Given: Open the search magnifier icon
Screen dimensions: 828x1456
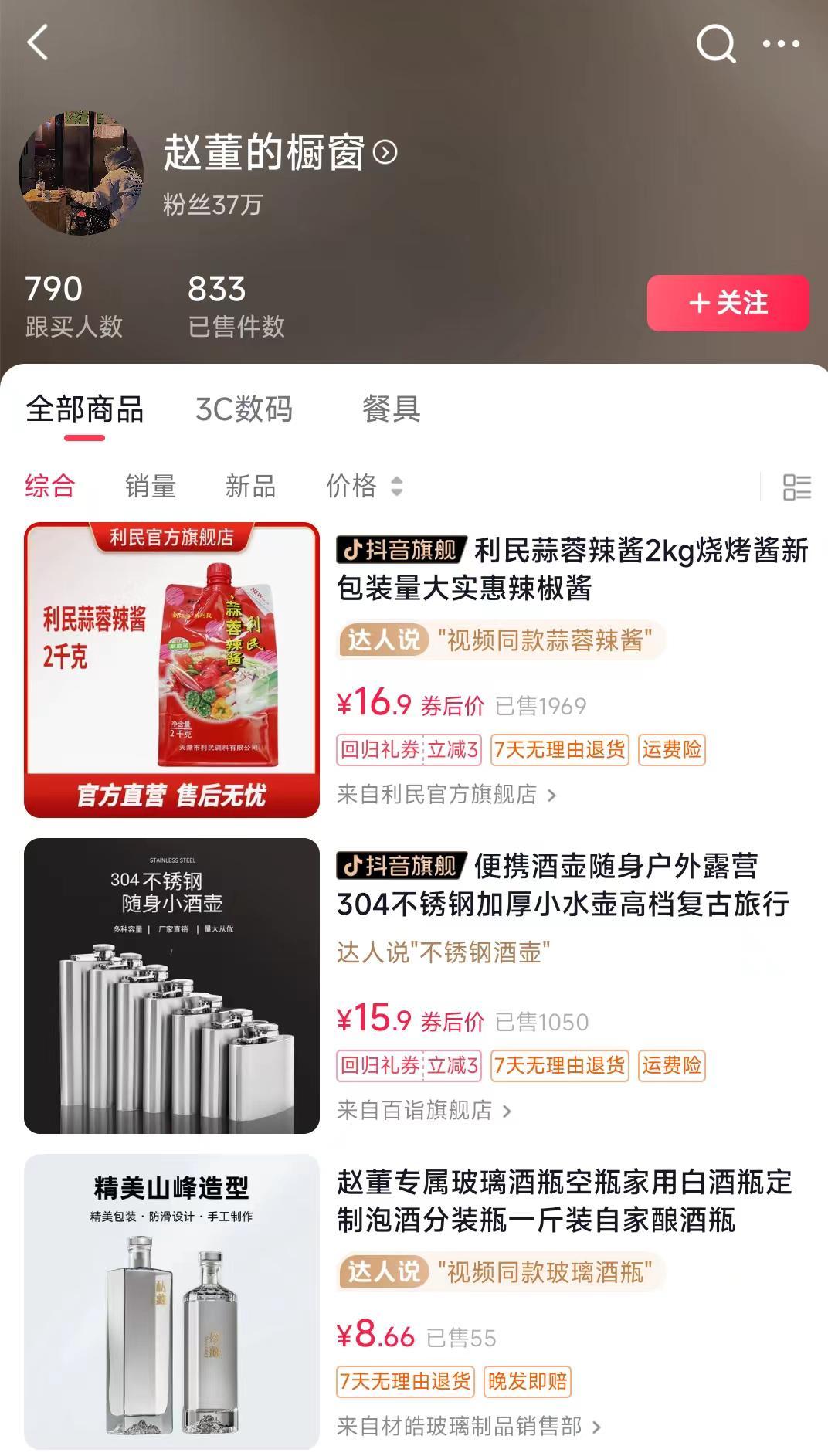Looking at the screenshot, I should pyautogui.click(x=715, y=43).
